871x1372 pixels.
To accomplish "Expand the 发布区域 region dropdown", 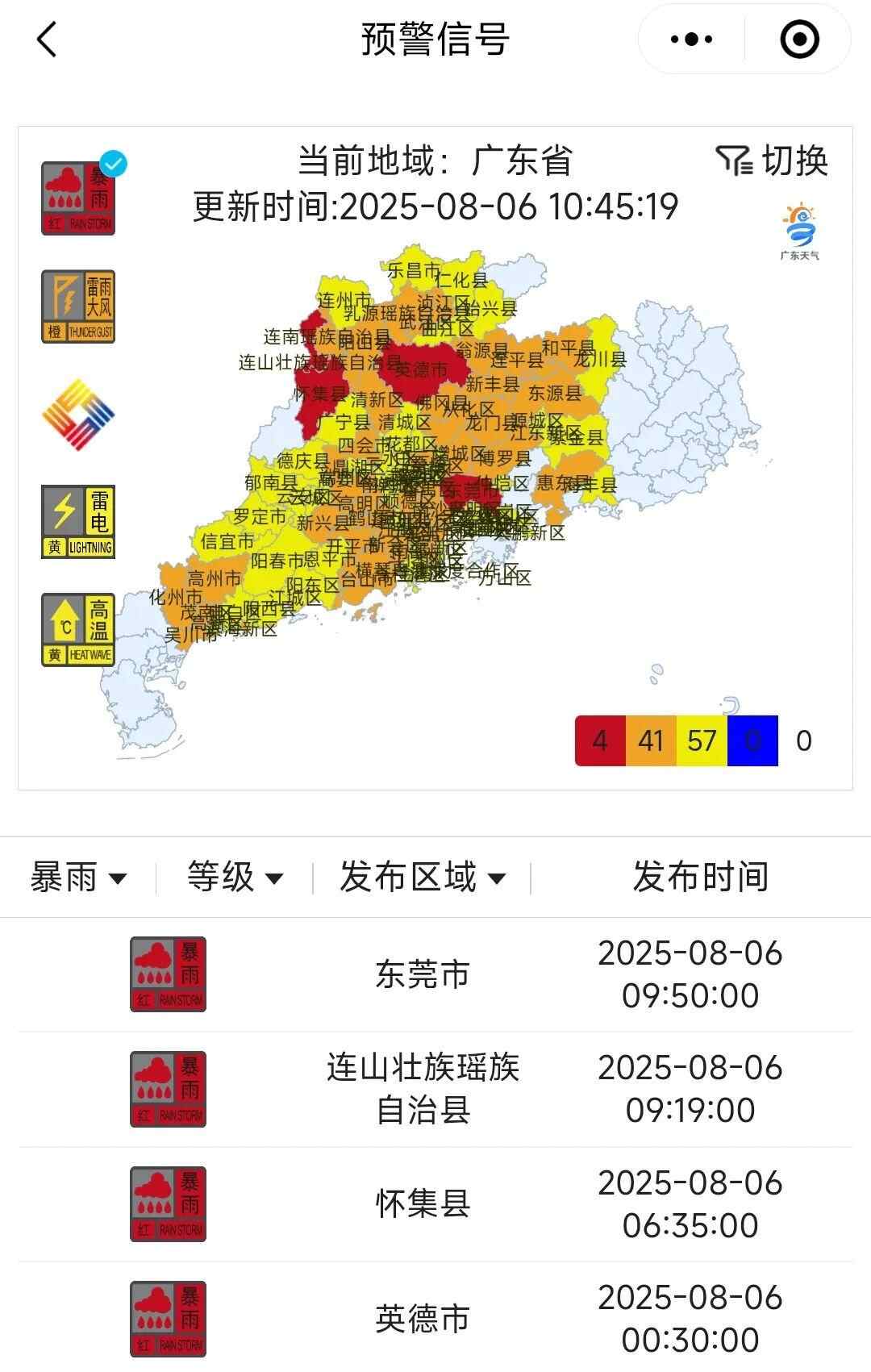I will tap(423, 878).
